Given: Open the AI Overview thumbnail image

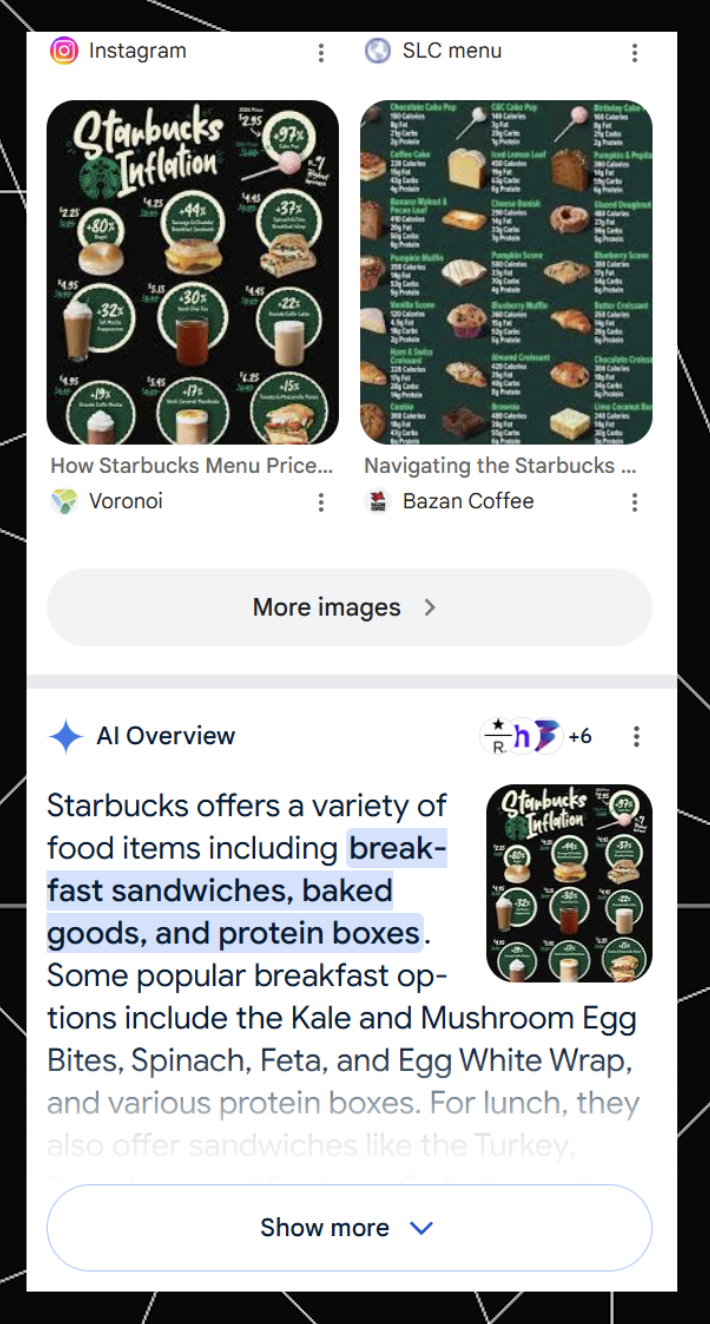Looking at the screenshot, I should [569, 883].
